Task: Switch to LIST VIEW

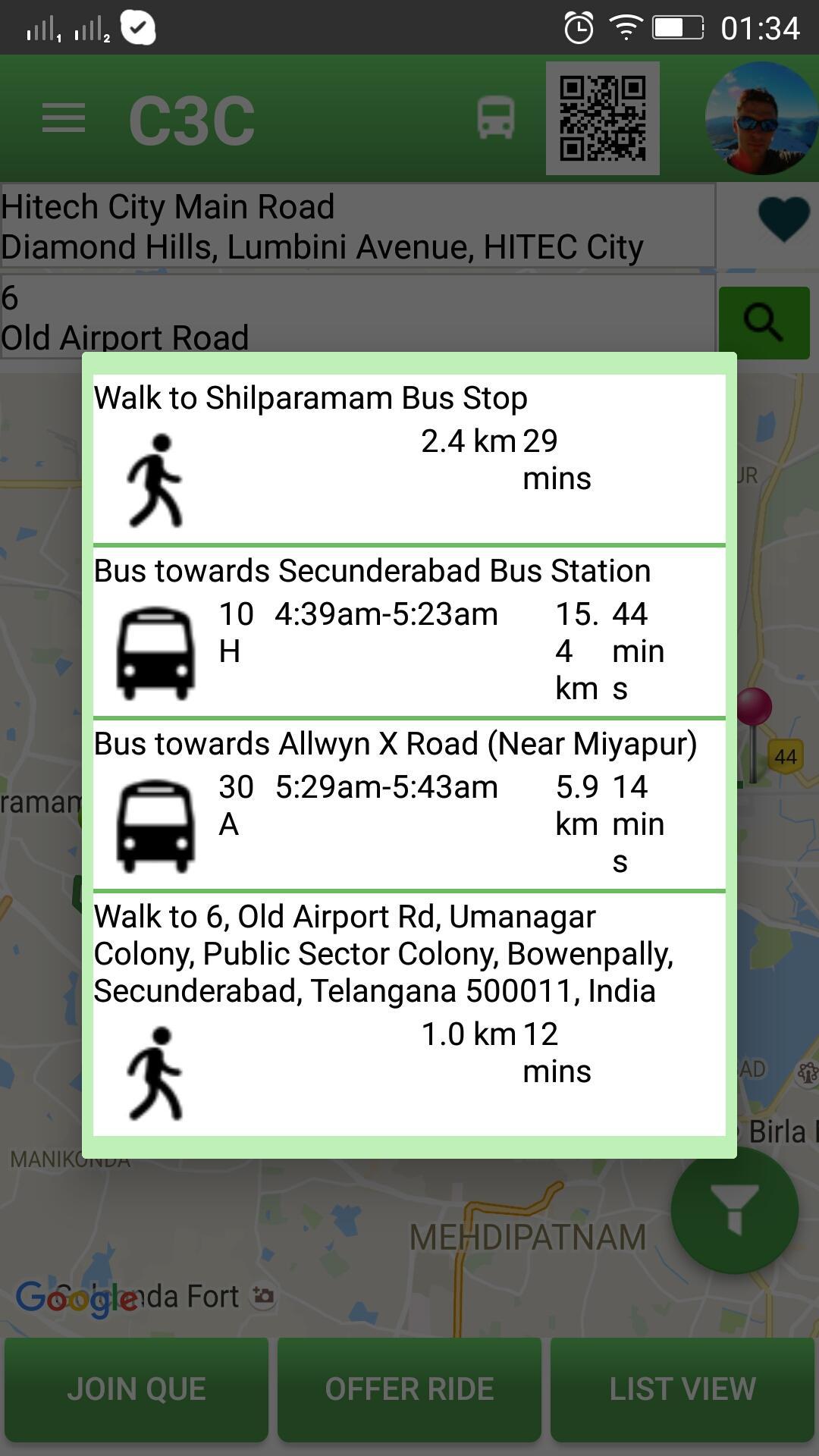Action: (x=682, y=1389)
